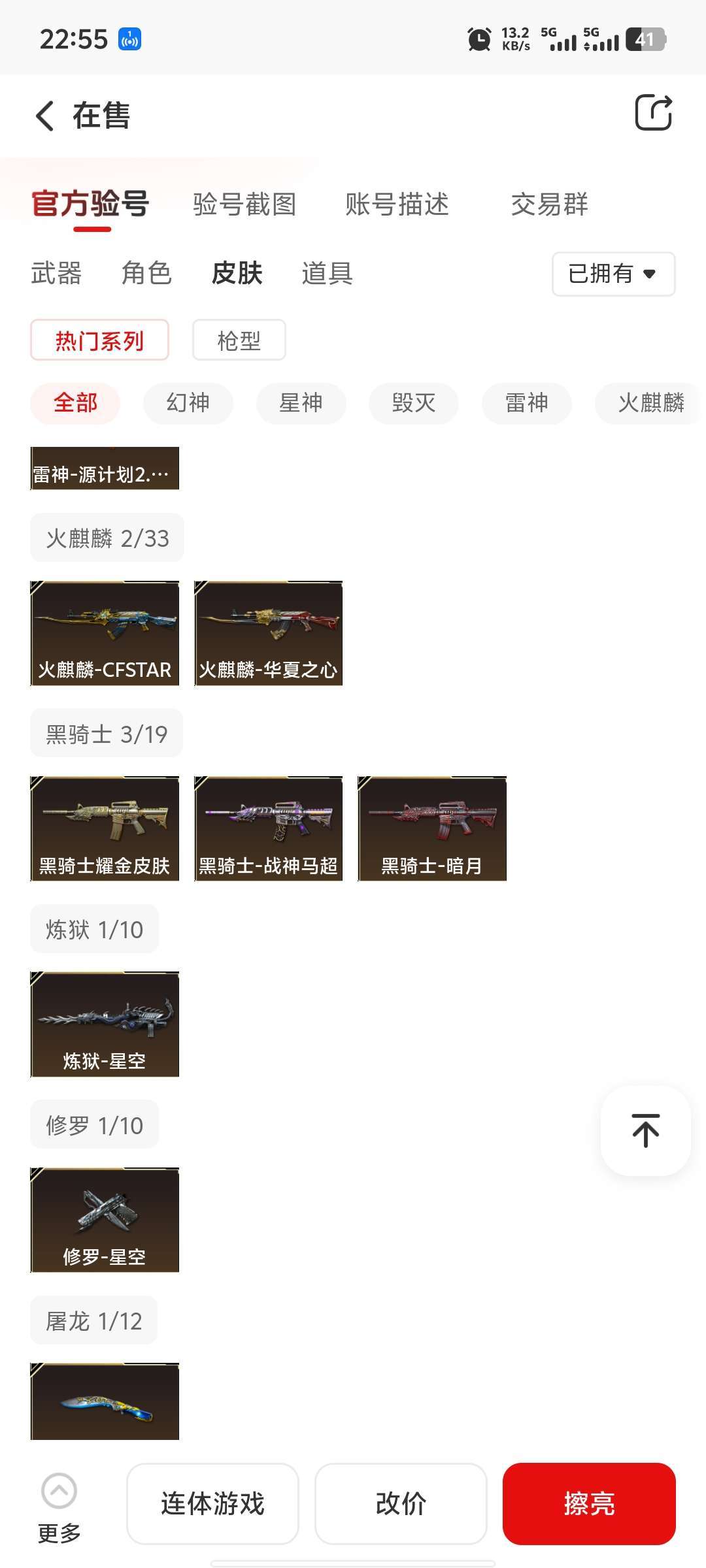Enable the 热门系列 filter
706x1568 pixels.
[x=99, y=340]
